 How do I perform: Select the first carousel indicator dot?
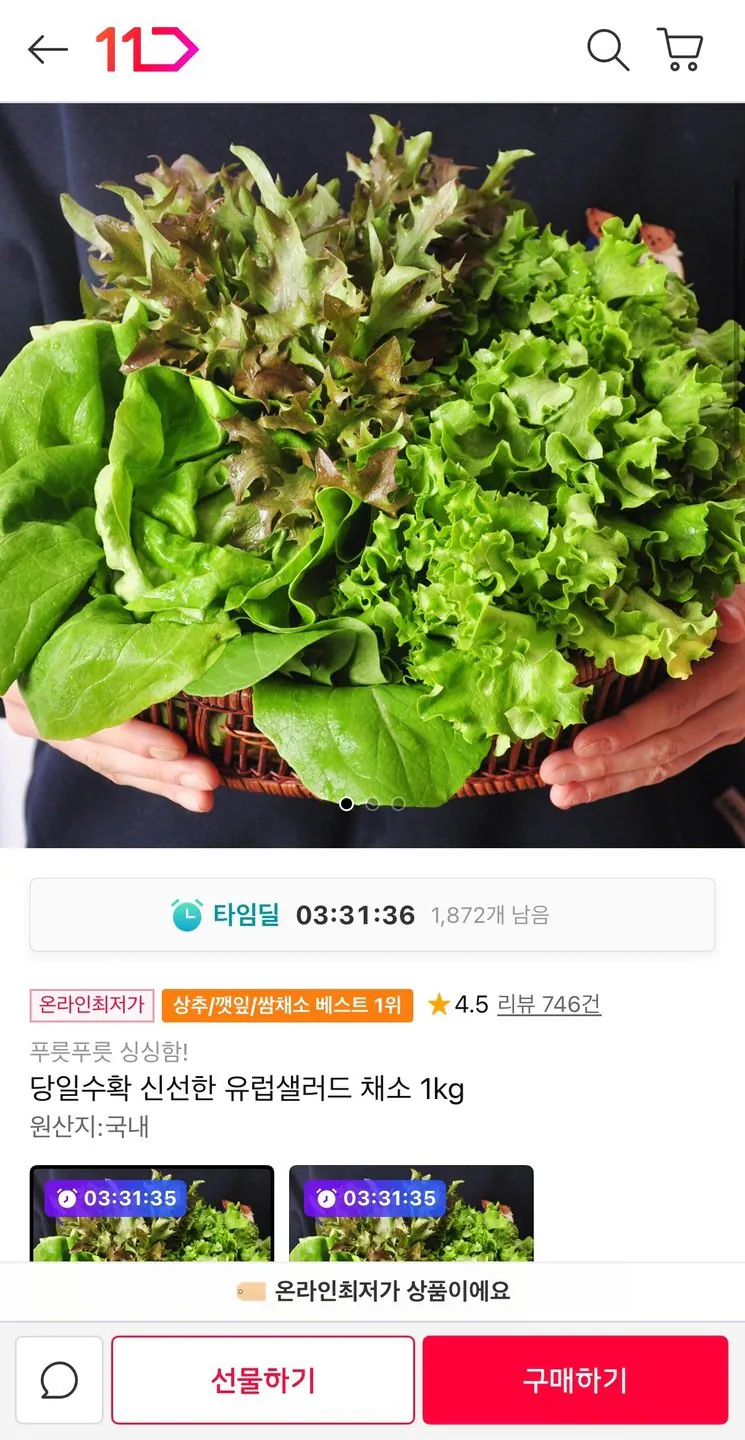click(x=345, y=804)
